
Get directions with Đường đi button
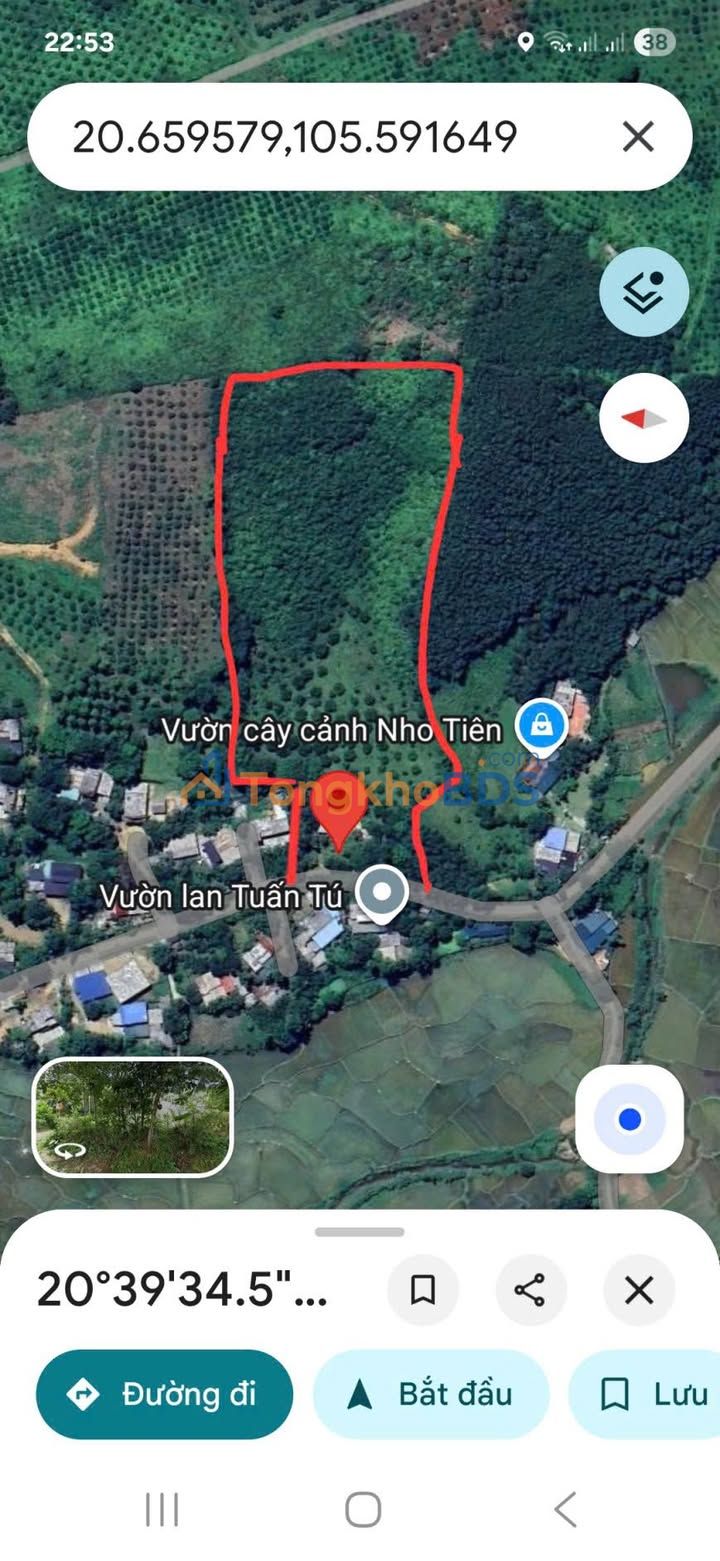click(164, 1394)
